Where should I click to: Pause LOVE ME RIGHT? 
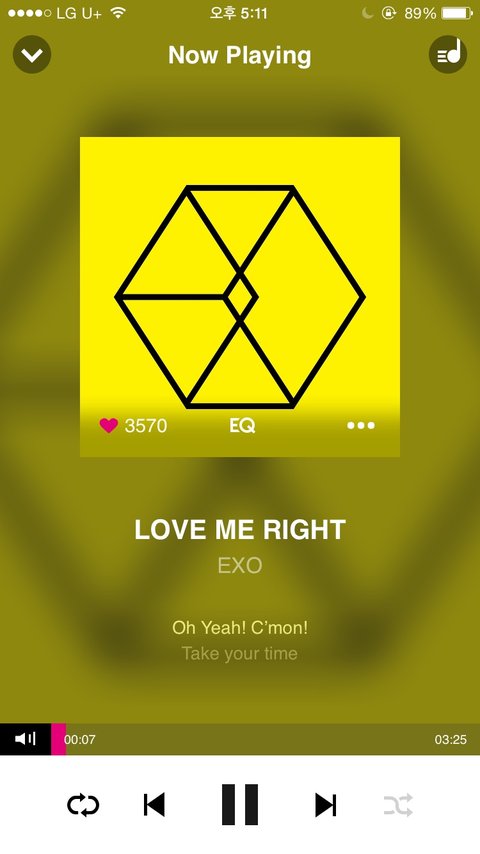pos(240,805)
